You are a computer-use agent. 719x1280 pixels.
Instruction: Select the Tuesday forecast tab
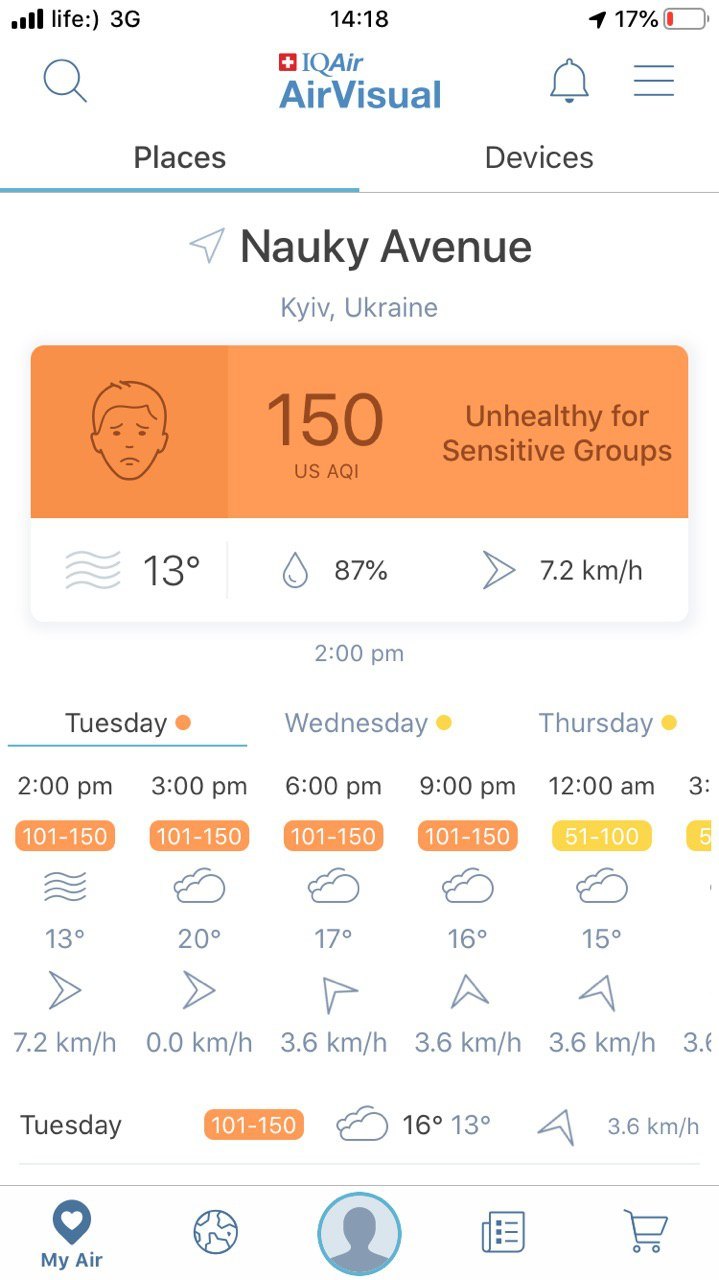127,723
